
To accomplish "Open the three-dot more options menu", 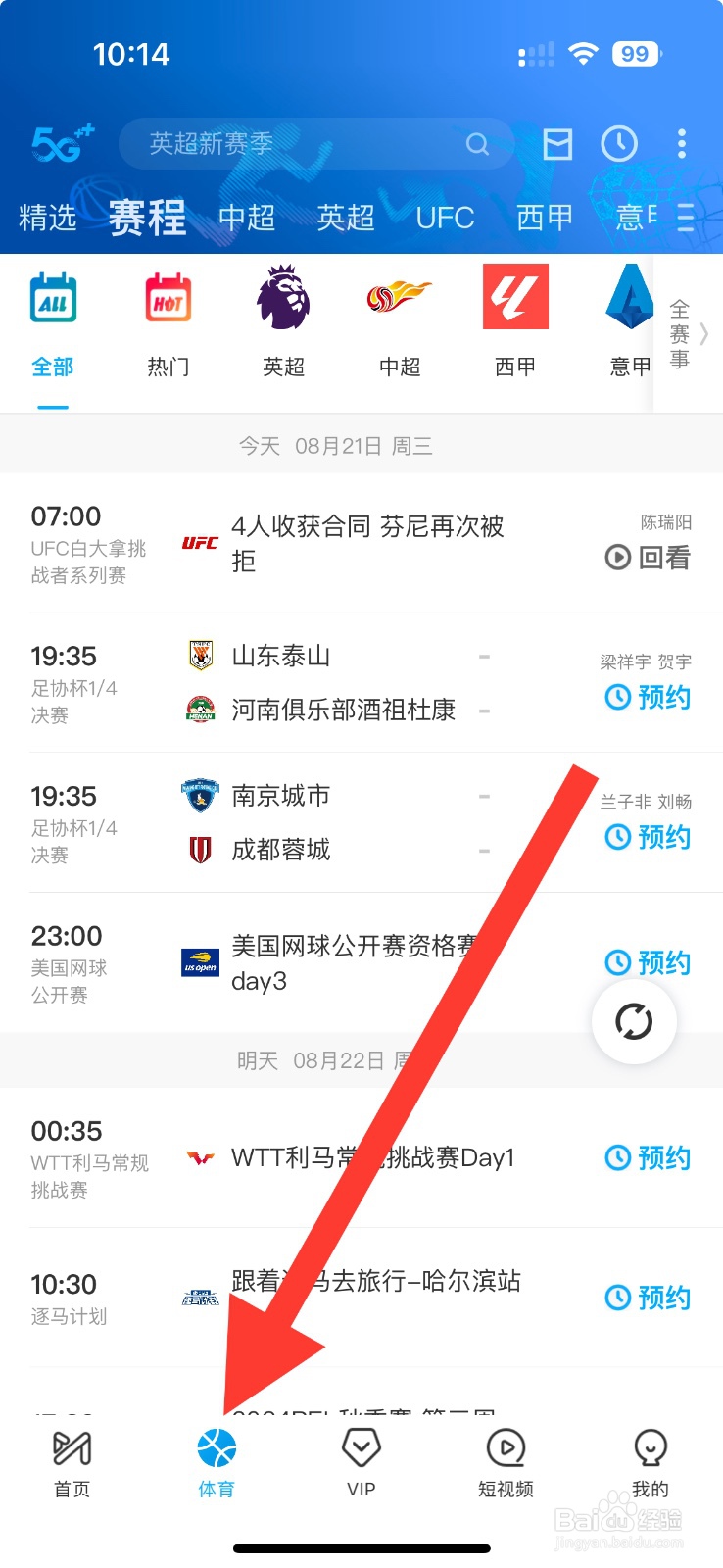I will coord(681,144).
